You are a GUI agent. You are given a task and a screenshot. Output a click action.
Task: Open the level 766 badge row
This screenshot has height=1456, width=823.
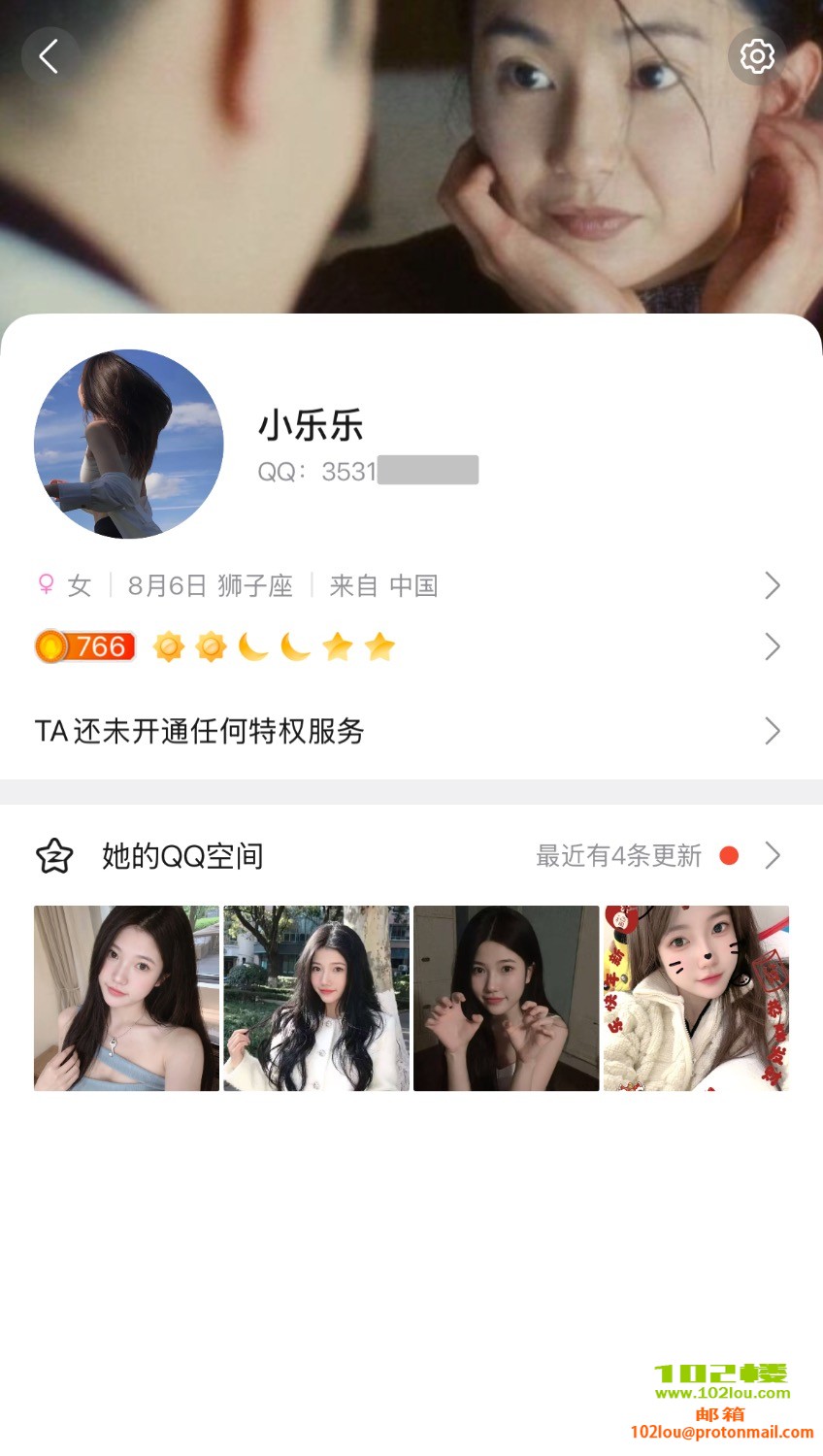pyautogui.click(x=408, y=646)
